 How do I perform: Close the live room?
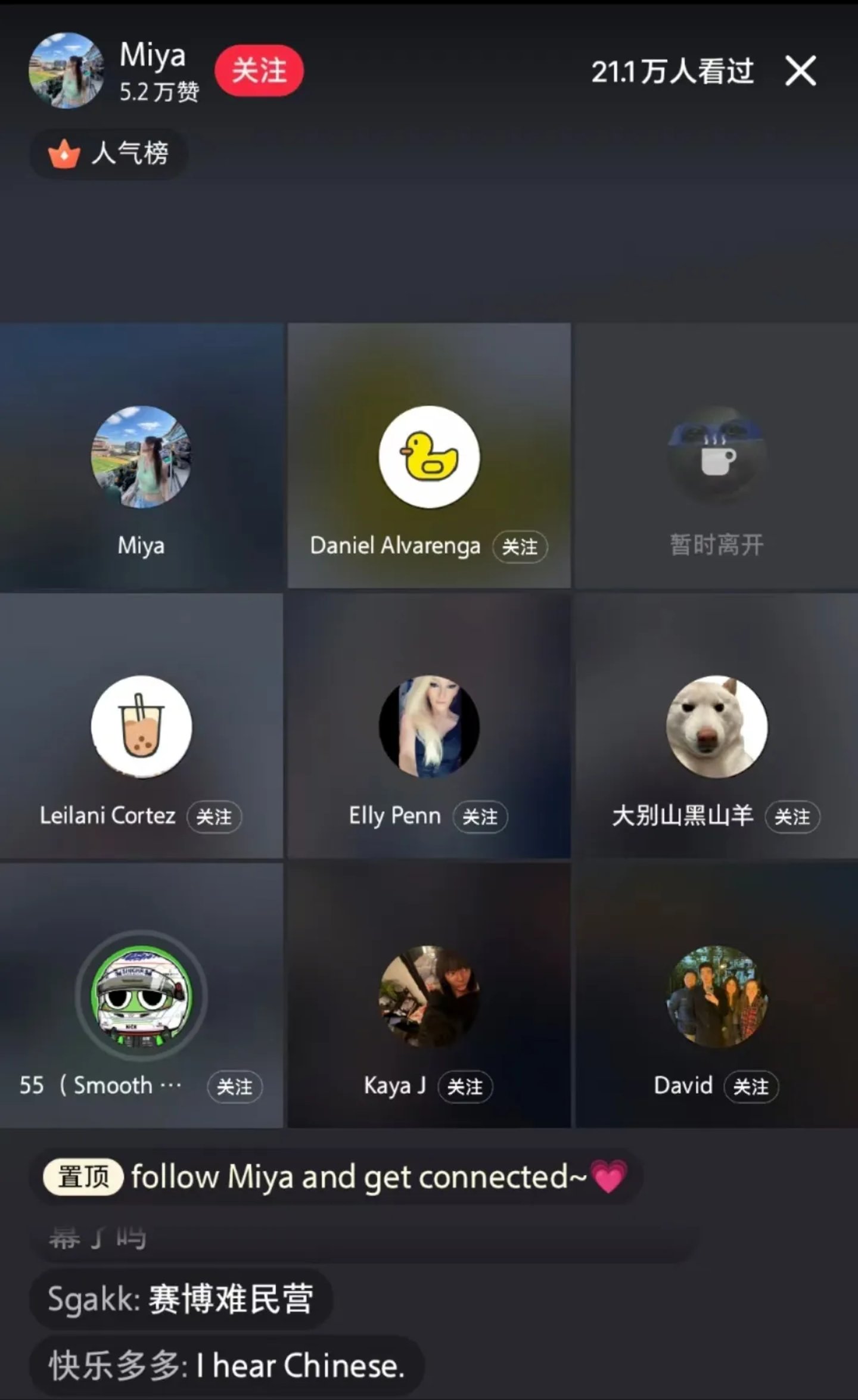coord(800,71)
